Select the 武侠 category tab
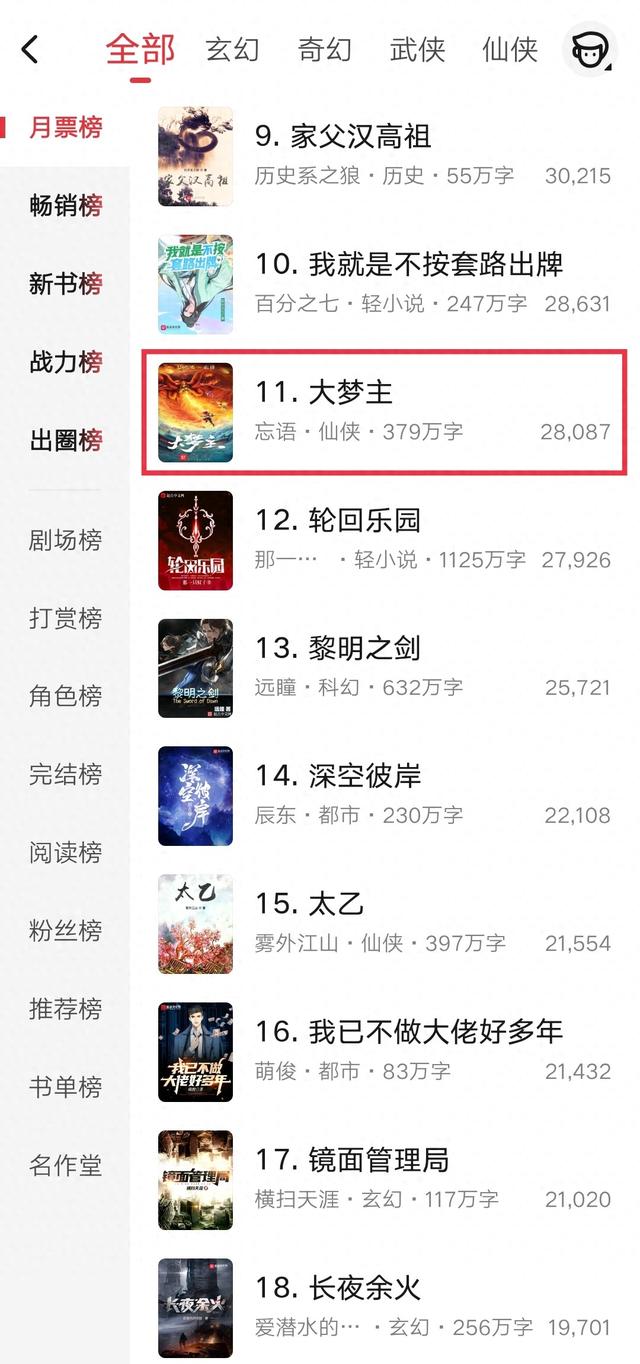 click(417, 49)
